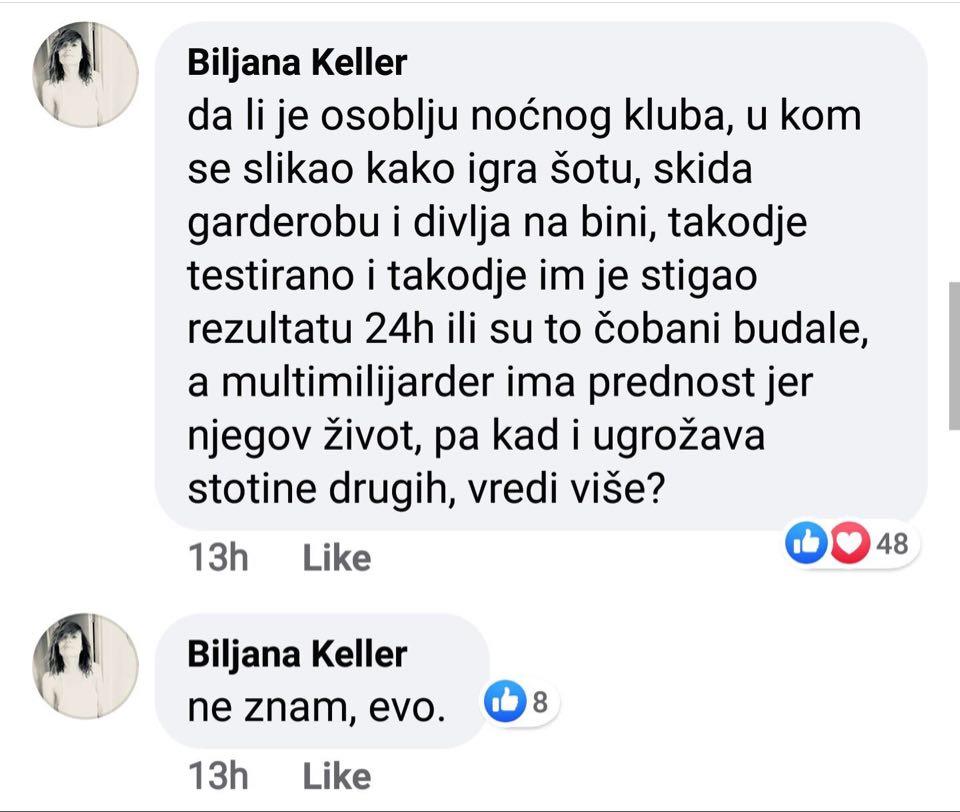Viewport: 960px width, 812px height.
Task: Open Biljana Keller's profile from second comment name
Action: click(297, 654)
